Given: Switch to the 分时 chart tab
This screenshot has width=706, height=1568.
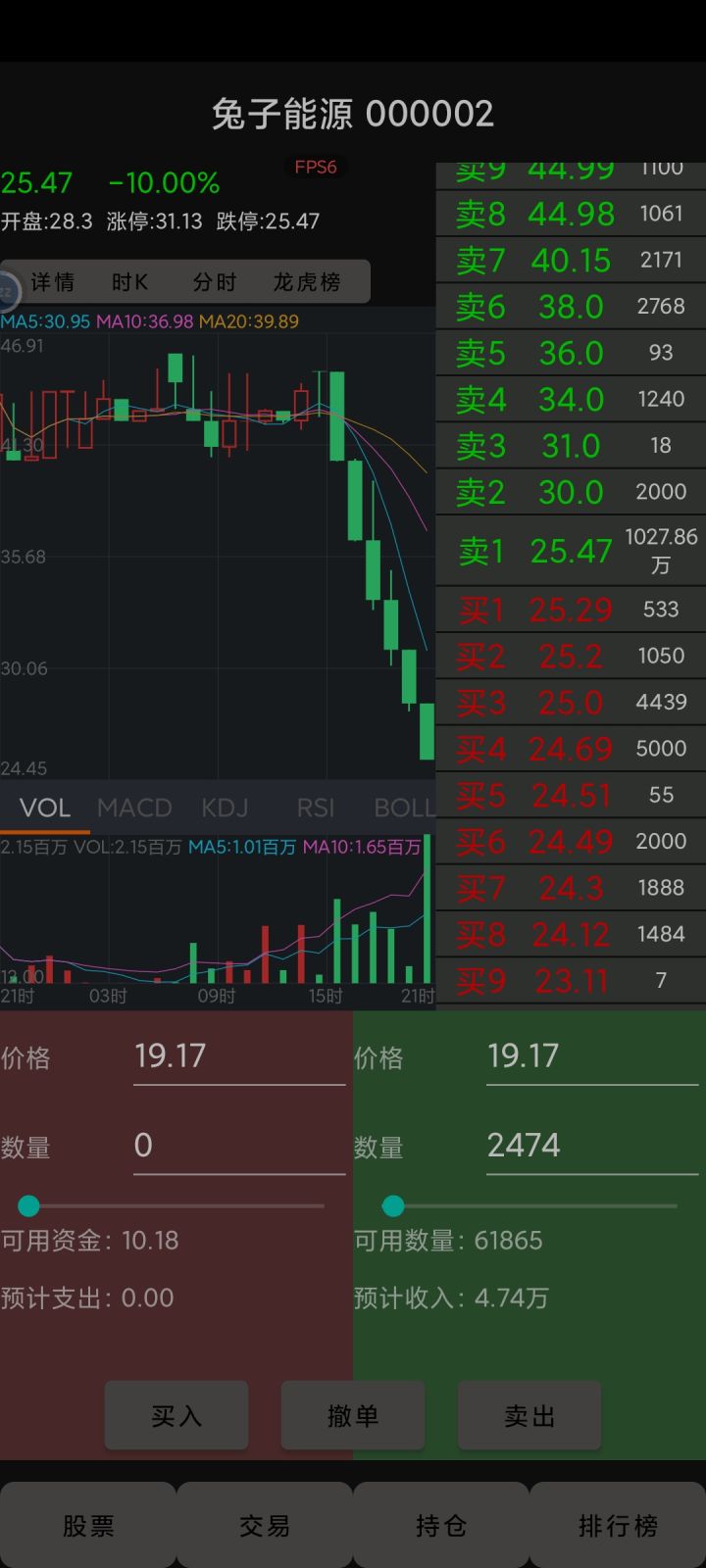Looking at the screenshot, I should 215,282.
